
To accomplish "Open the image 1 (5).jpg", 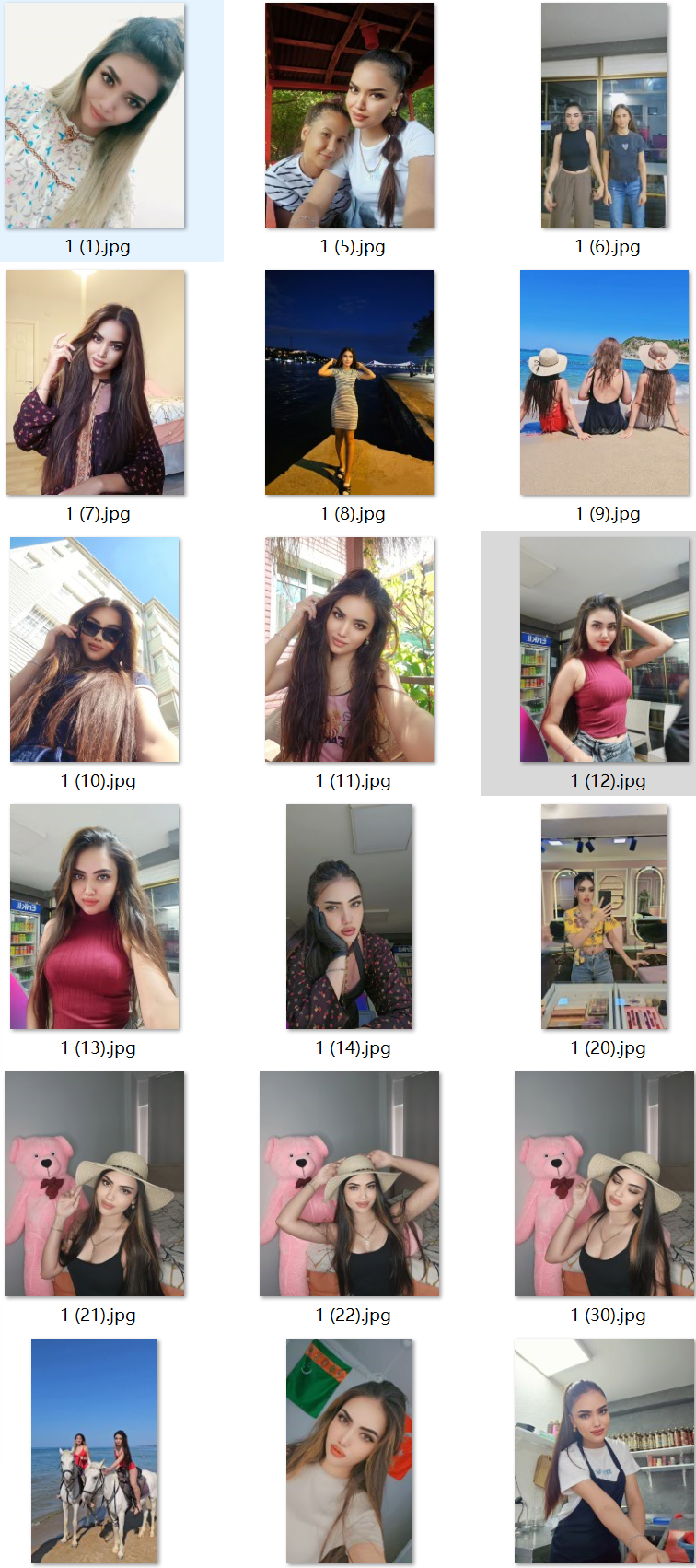I will (x=349, y=115).
